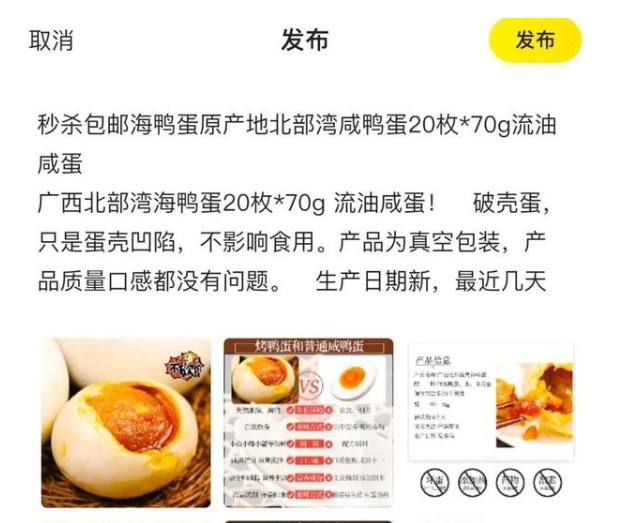This screenshot has height=523, width=618.
Task: Open the salted egg yolk photo
Action: coord(126,422)
